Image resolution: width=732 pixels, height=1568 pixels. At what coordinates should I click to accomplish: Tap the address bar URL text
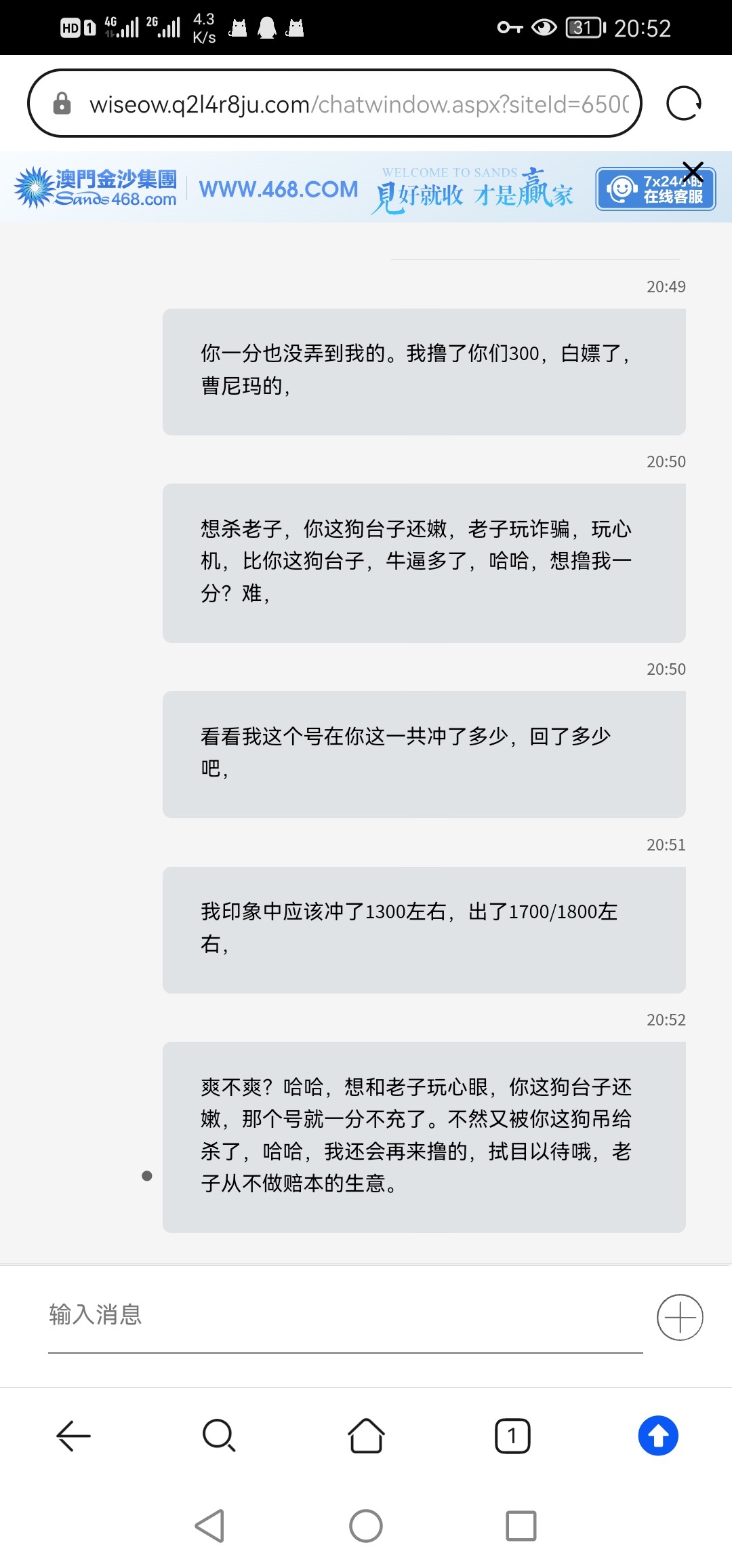tap(339, 103)
